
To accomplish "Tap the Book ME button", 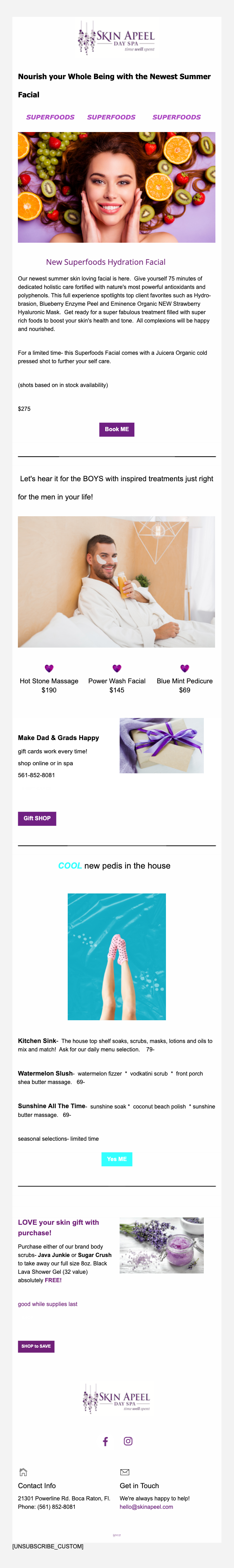I will click(x=116, y=429).
